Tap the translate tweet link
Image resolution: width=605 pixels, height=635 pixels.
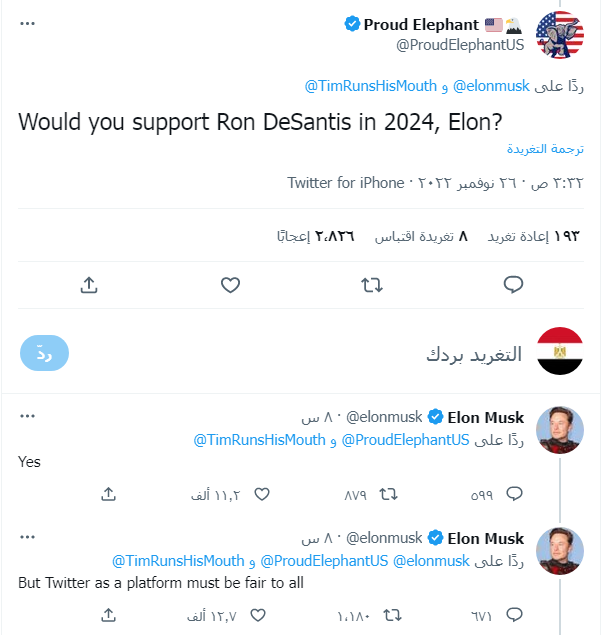(x=545, y=148)
